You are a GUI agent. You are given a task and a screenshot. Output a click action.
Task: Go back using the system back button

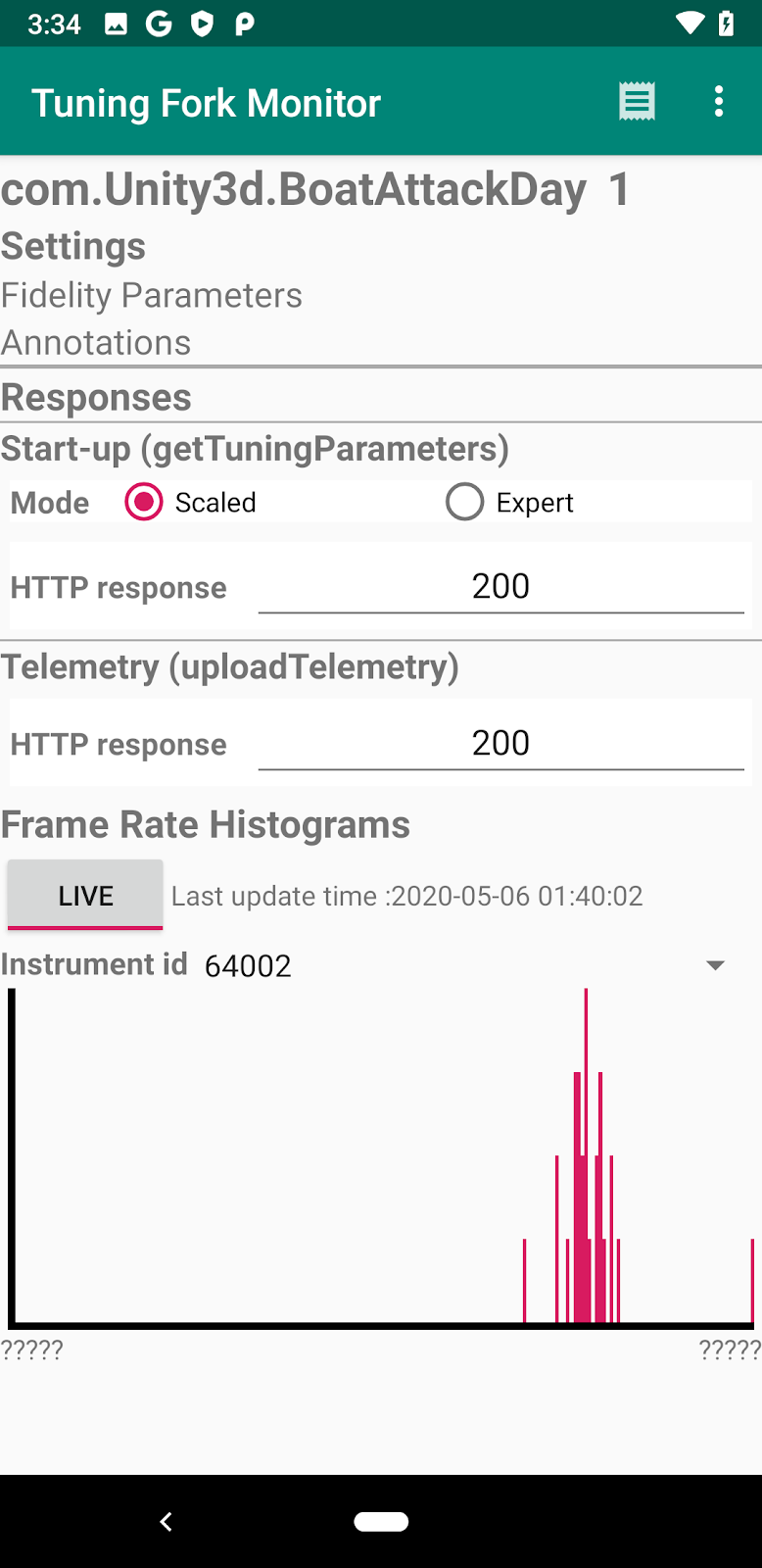point(167,1521)
